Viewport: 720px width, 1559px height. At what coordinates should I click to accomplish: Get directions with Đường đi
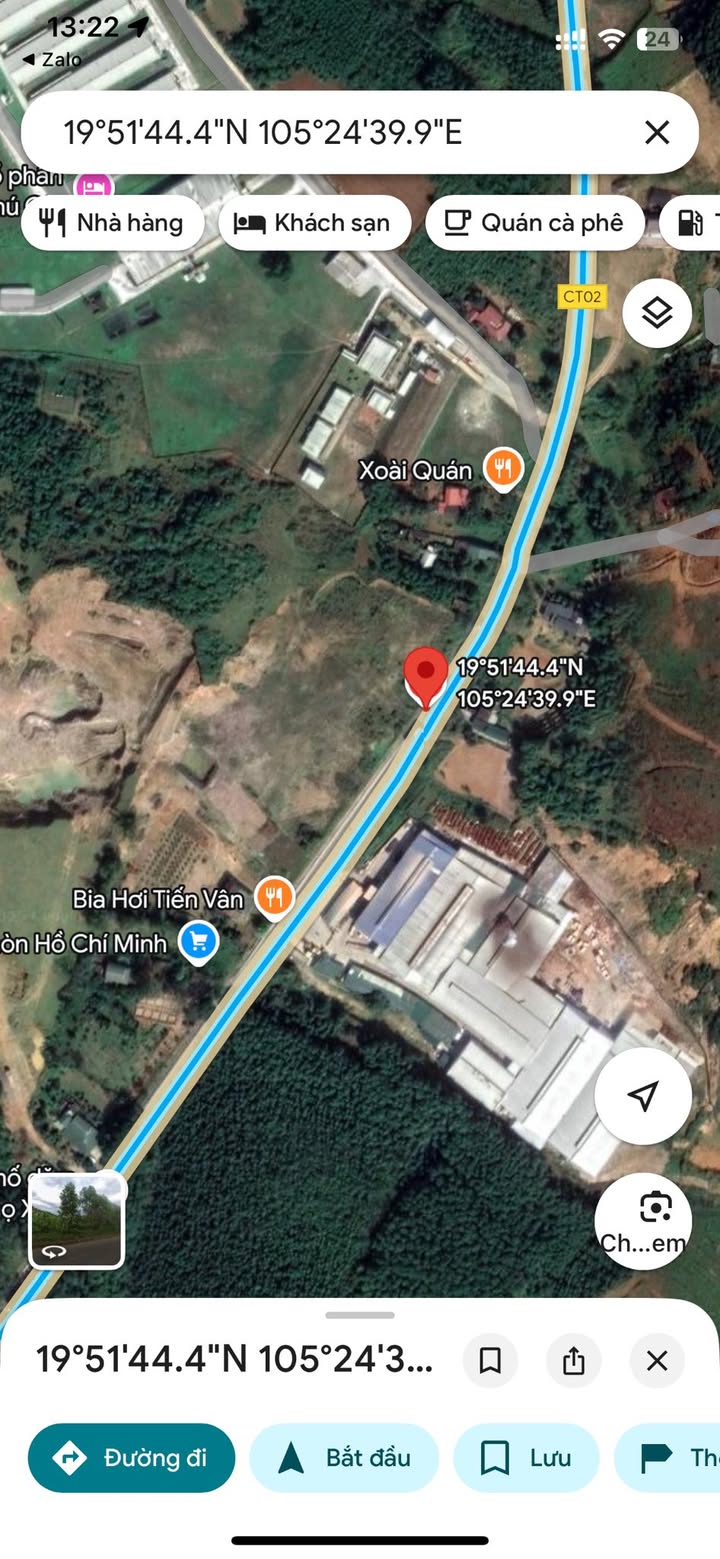pos(132,1458)
